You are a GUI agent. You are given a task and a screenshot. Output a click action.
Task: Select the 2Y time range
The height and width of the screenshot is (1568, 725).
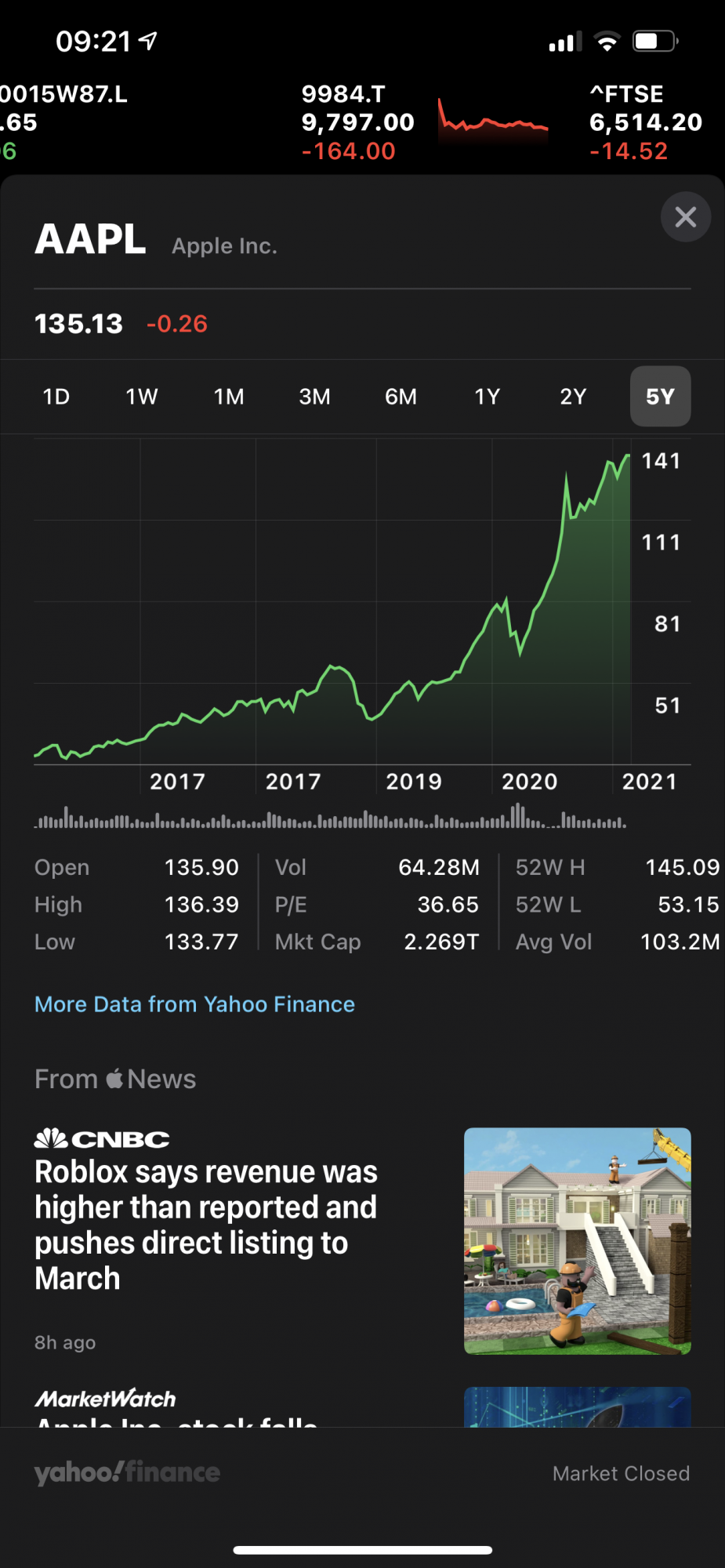pos(573,397)
